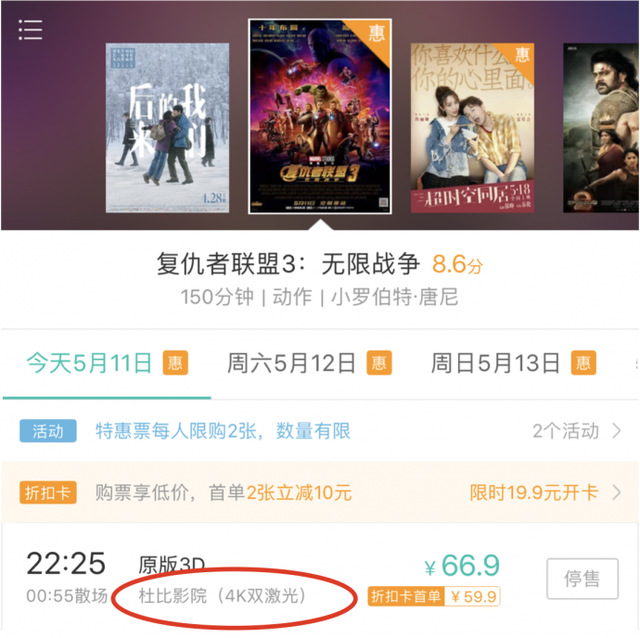Select the partially visible poster on the right edge
The height and width of the screenshot is (638, 640).
tap(601, 127)
